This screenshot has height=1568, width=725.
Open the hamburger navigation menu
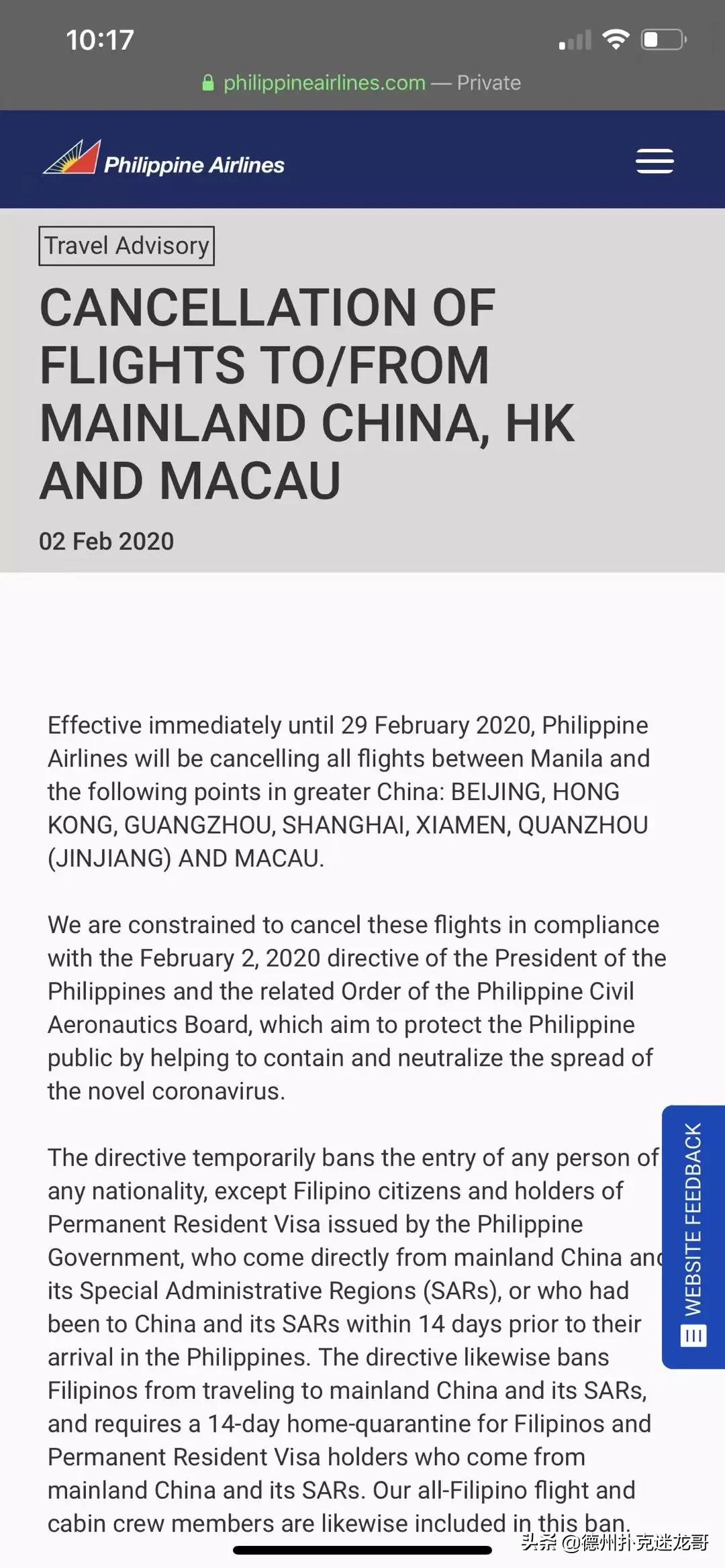tap(655, 161)
